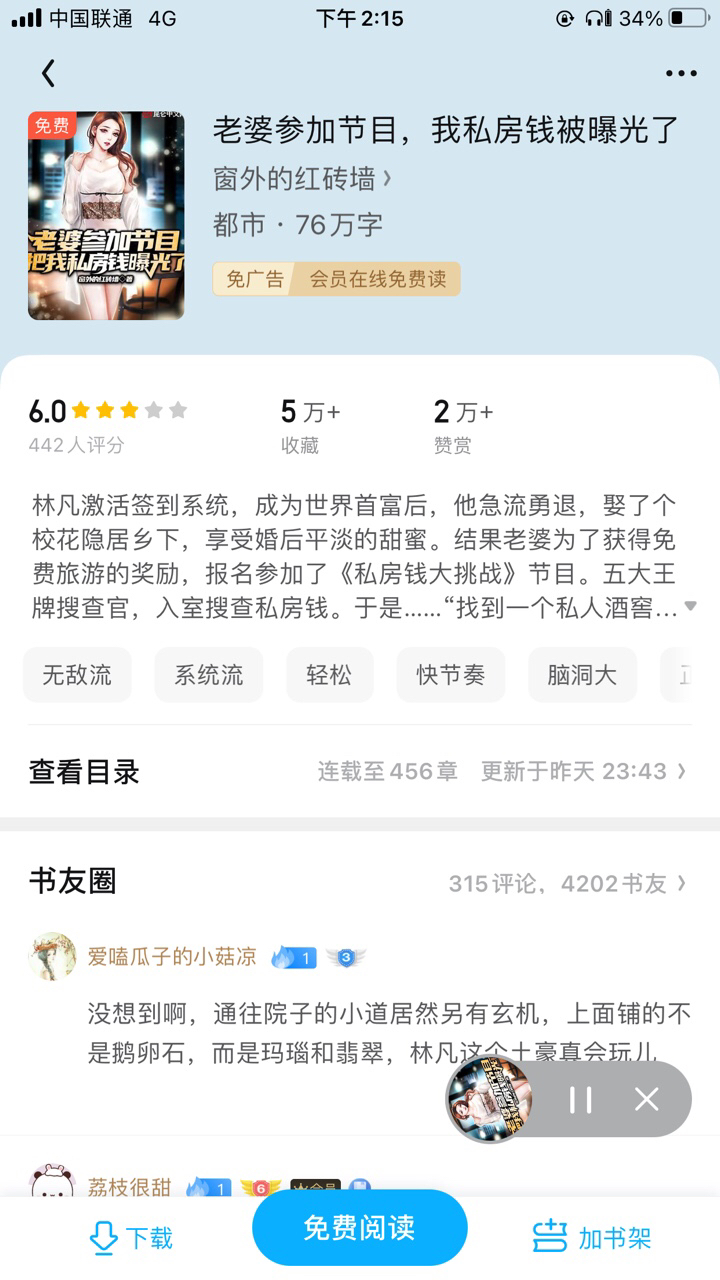Select the 系统流 tag

tap(209, 675)
